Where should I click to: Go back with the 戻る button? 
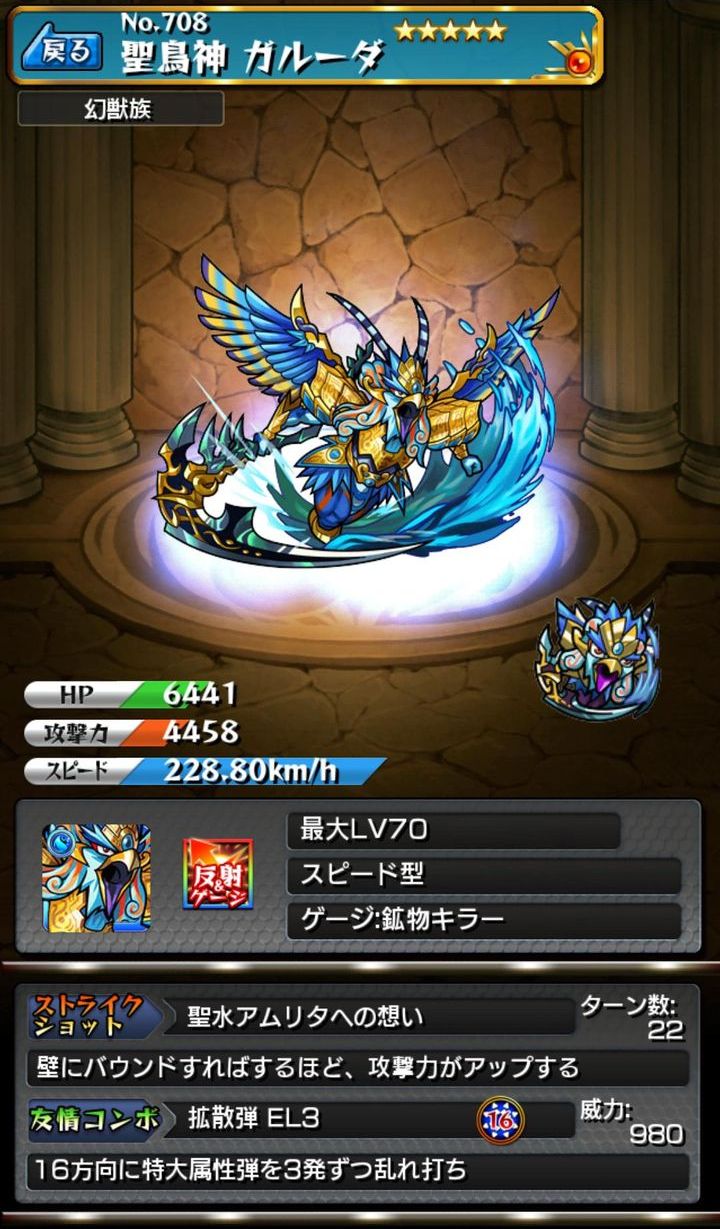tap(61, 46)
